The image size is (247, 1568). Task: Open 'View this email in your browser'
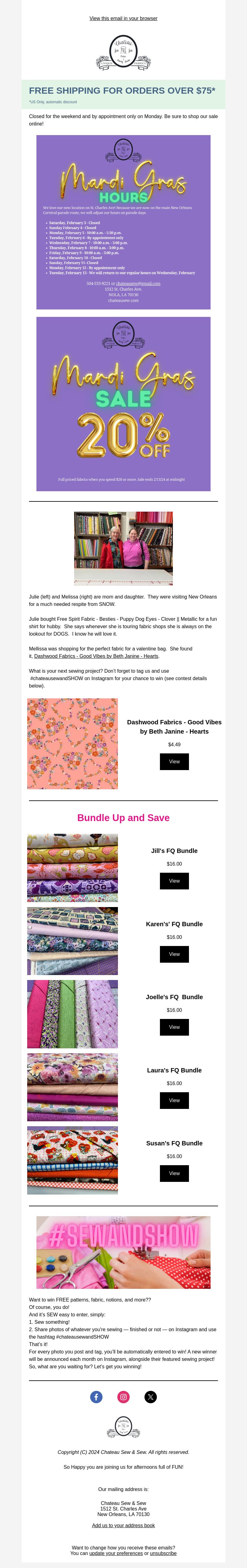pos(123,18)
